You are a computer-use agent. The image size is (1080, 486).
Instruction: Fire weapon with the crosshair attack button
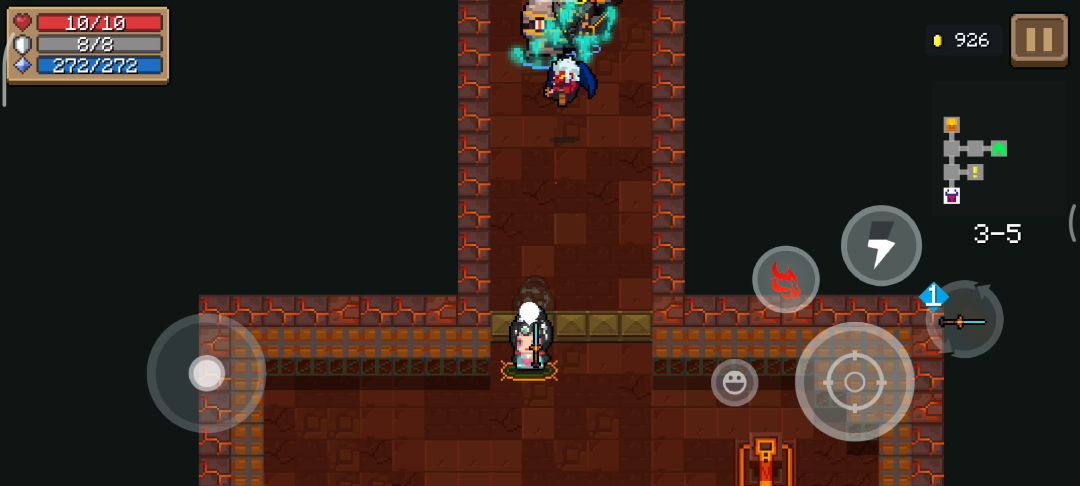[x=854, y=382]
